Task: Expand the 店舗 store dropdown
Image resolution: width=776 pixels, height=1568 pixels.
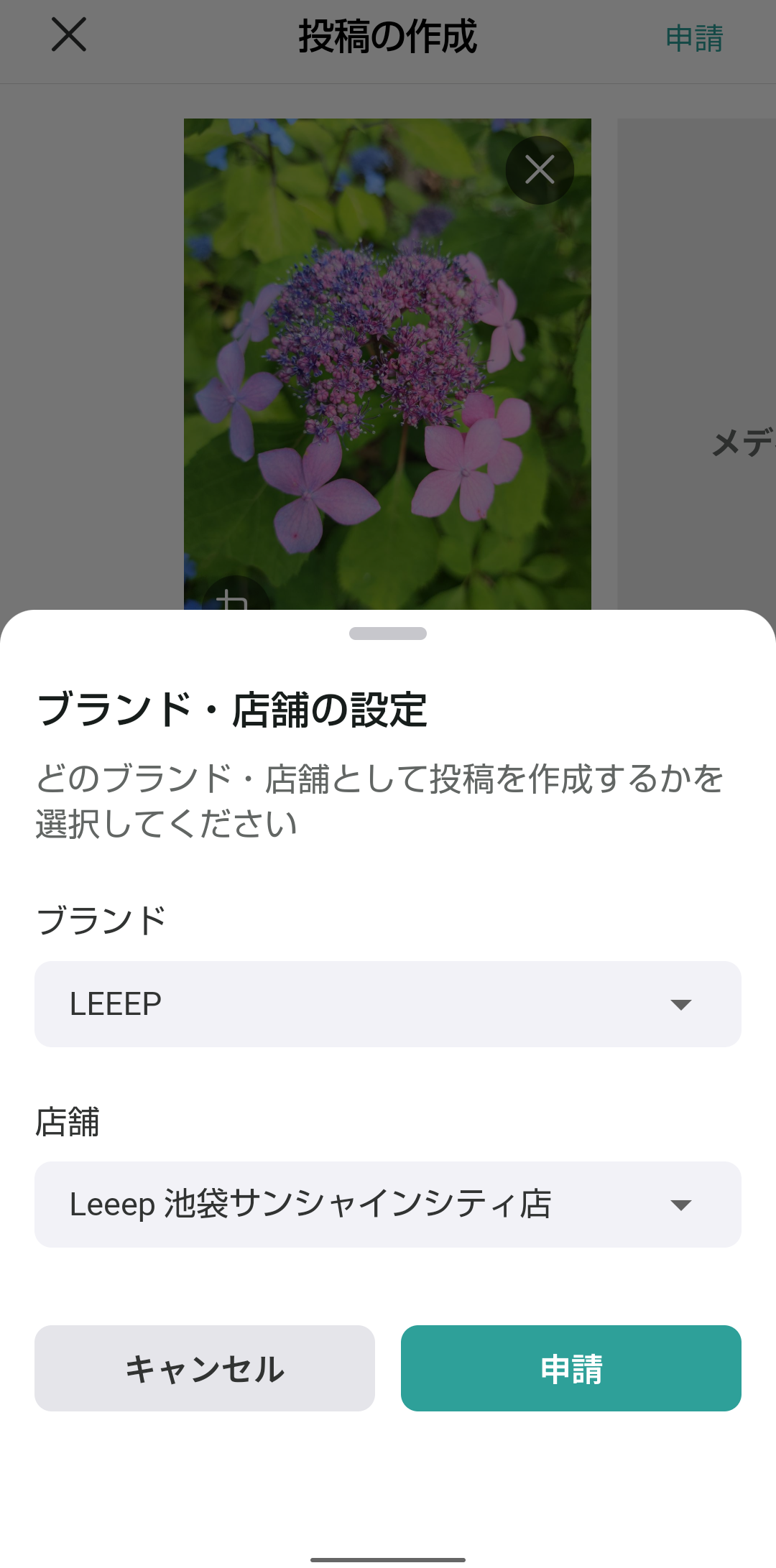Action: point(388,1204)
